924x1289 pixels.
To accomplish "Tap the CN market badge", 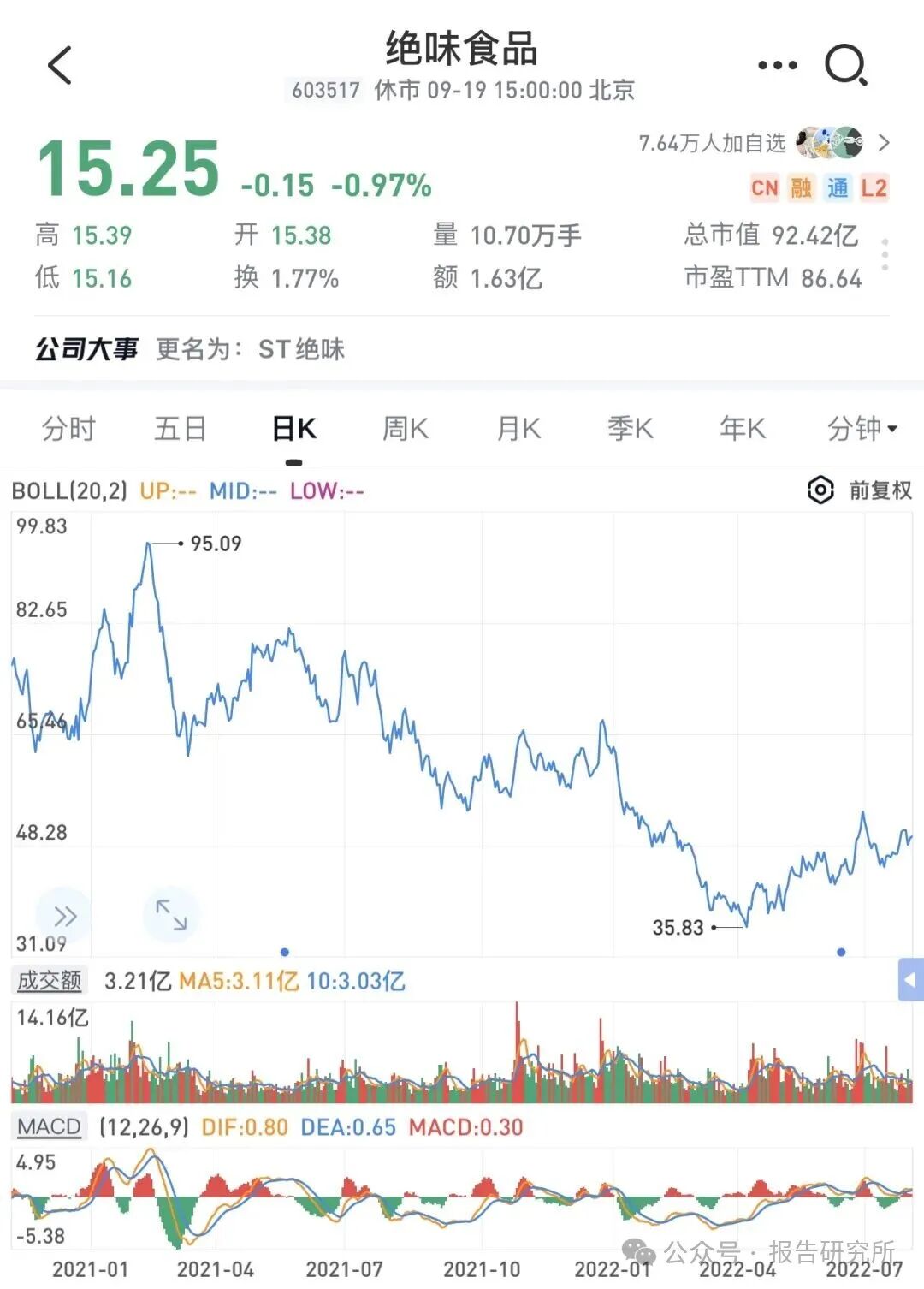I will (x=765, y=187).
